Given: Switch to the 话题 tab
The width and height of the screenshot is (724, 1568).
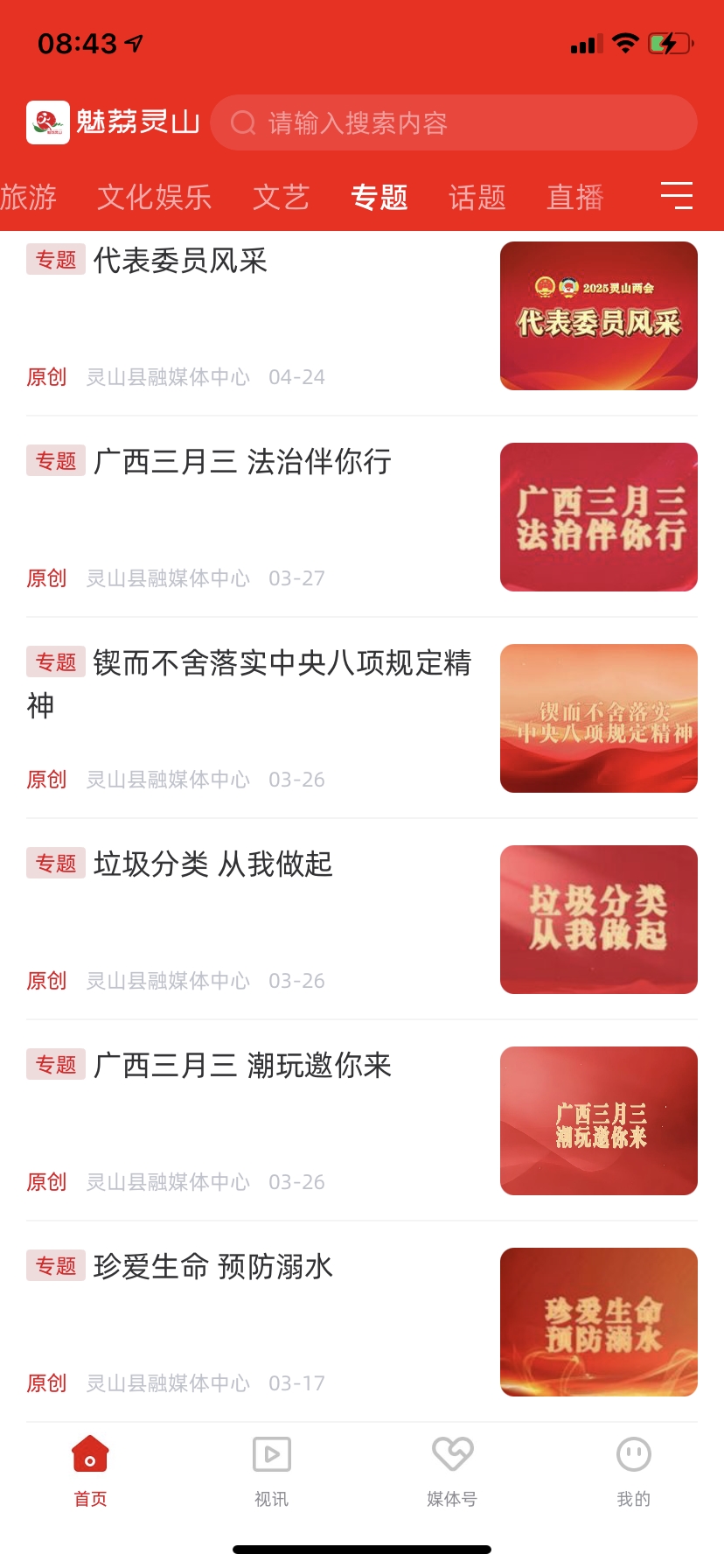Looking at the screenshot, I should pyautogui.click(x=477, y=198).
